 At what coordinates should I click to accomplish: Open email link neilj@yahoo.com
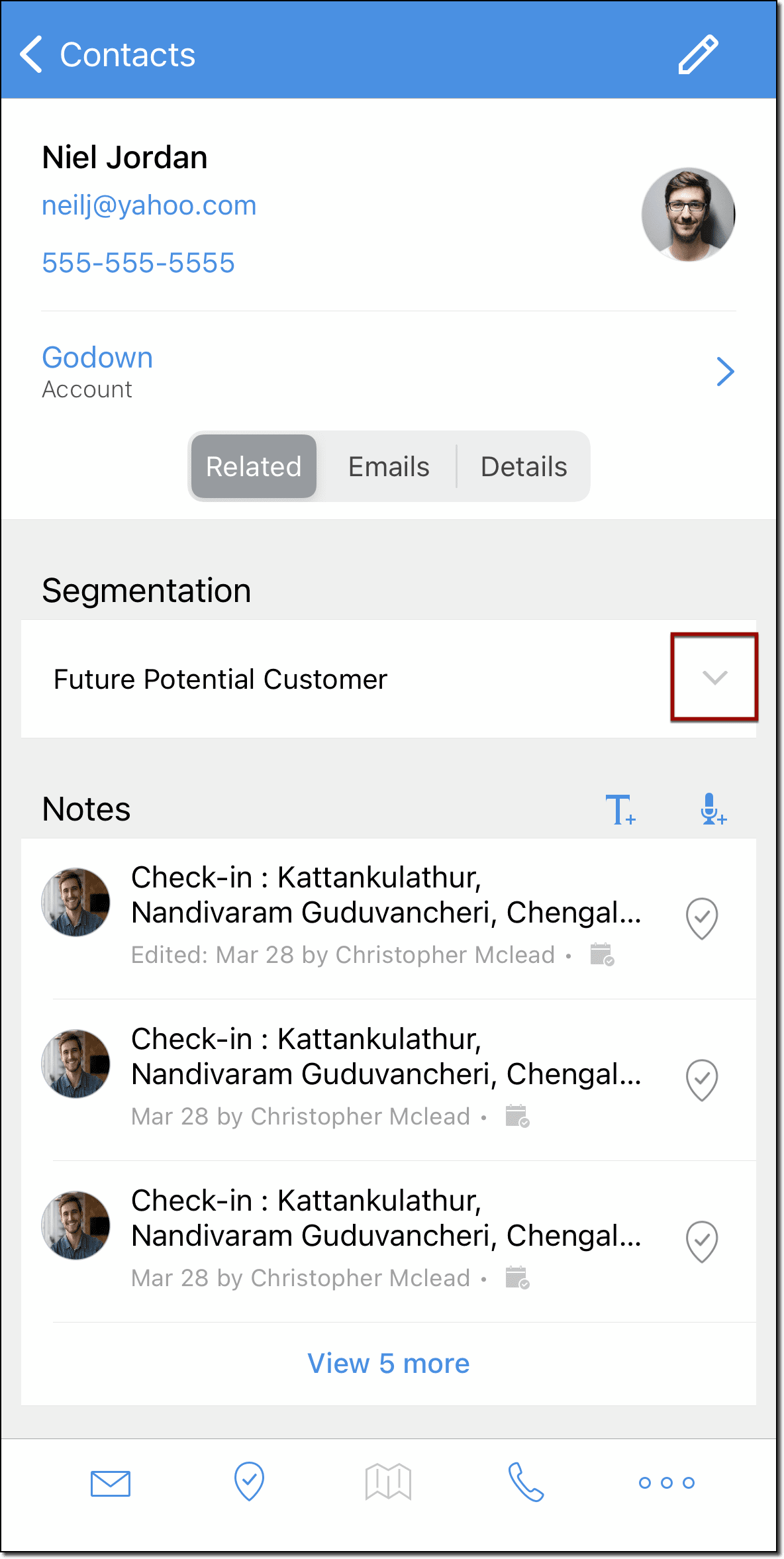click(x=149, y=206)
